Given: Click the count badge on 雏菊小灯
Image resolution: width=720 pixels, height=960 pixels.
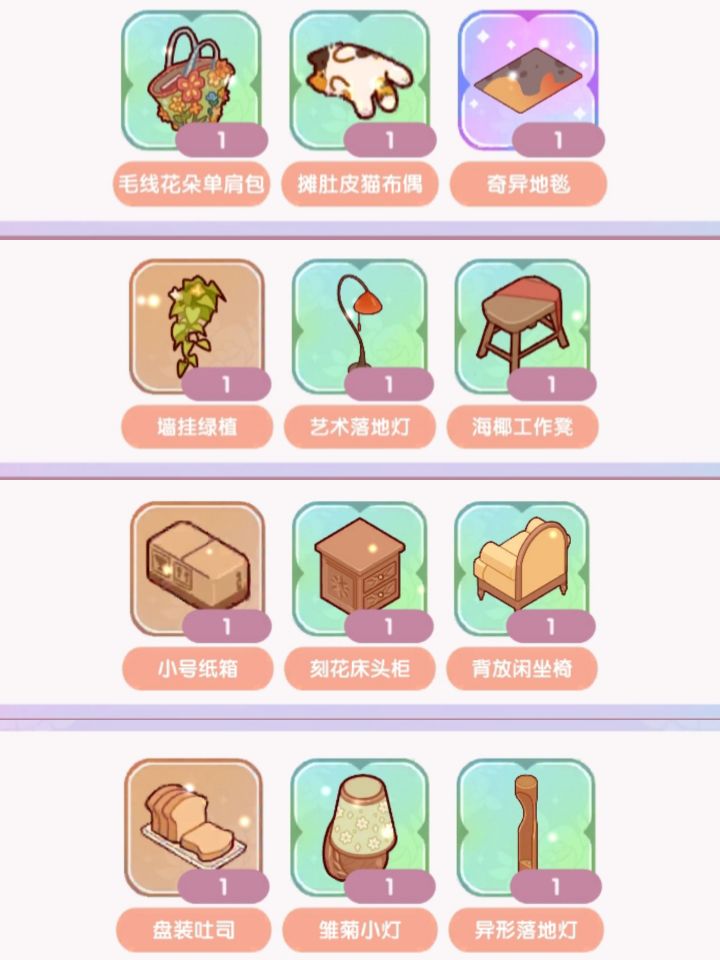Looking at the screenshot, I should coord(389,885).
